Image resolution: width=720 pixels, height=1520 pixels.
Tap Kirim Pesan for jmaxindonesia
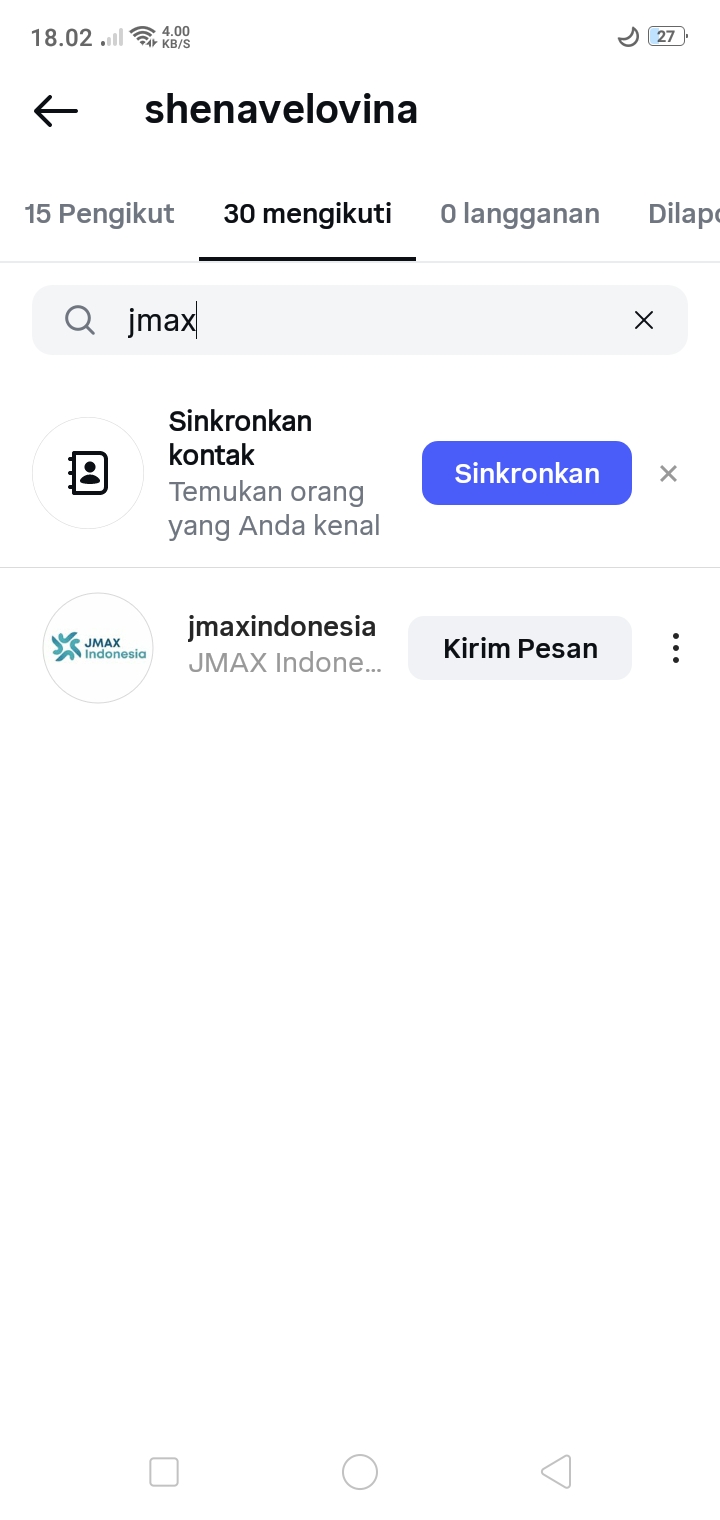click(x=520, y=648)
